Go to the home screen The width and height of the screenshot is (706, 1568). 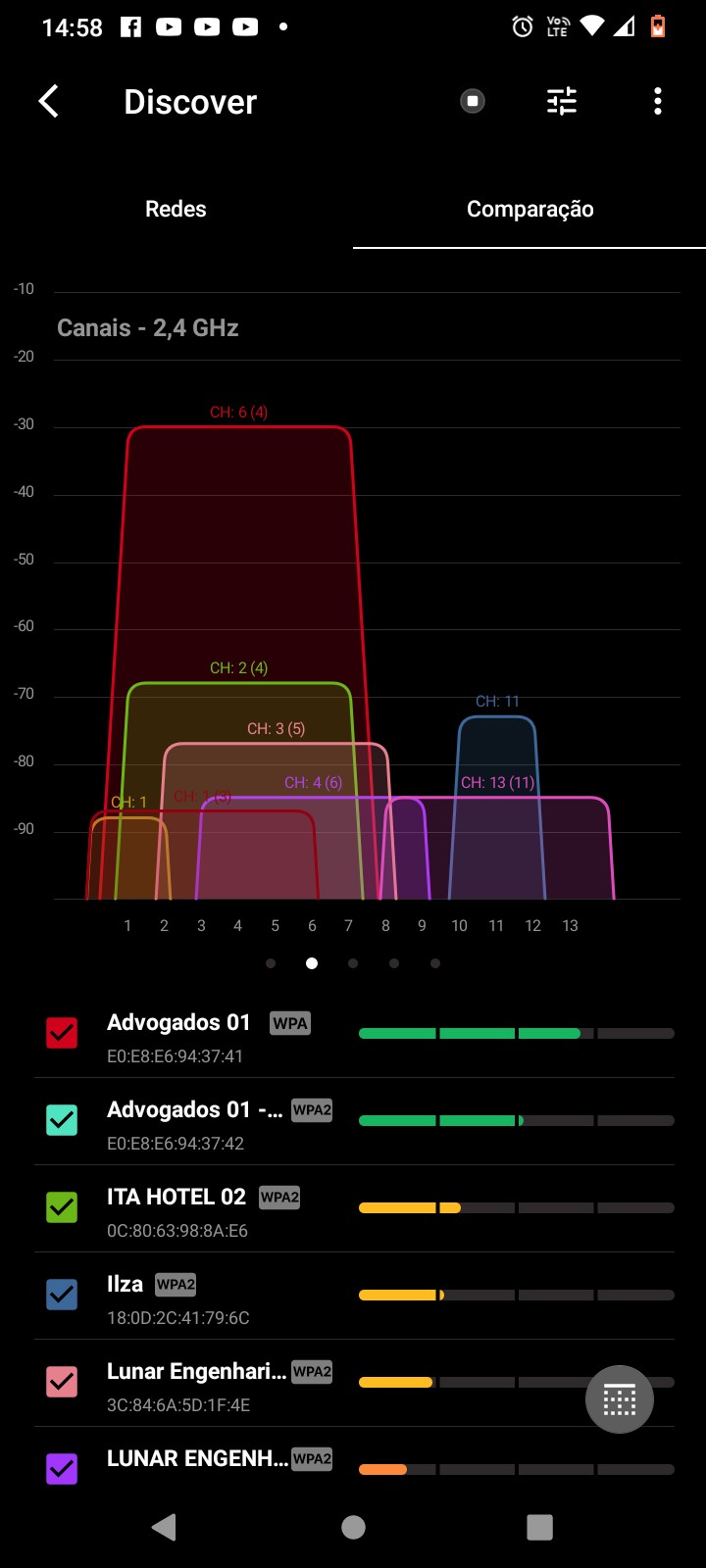click(x=353, y=1527)
